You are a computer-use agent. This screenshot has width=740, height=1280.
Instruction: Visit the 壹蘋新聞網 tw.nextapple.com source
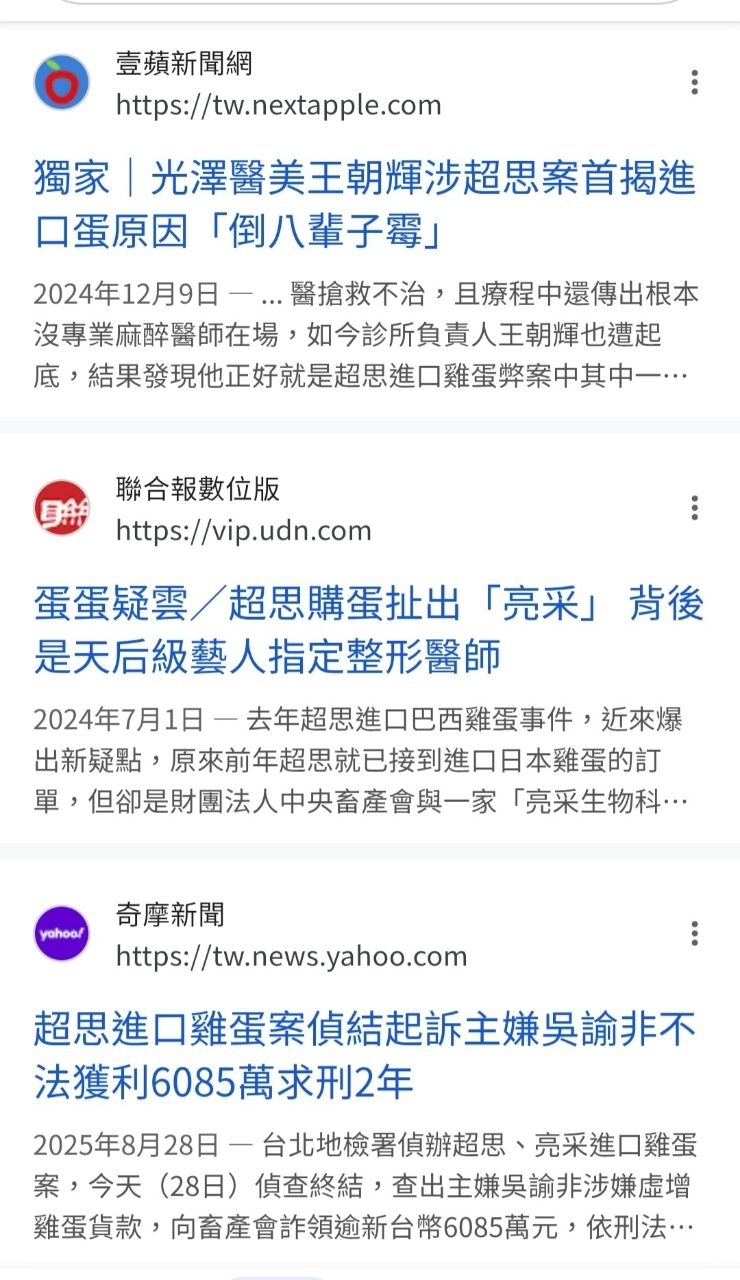click(278, 104)
